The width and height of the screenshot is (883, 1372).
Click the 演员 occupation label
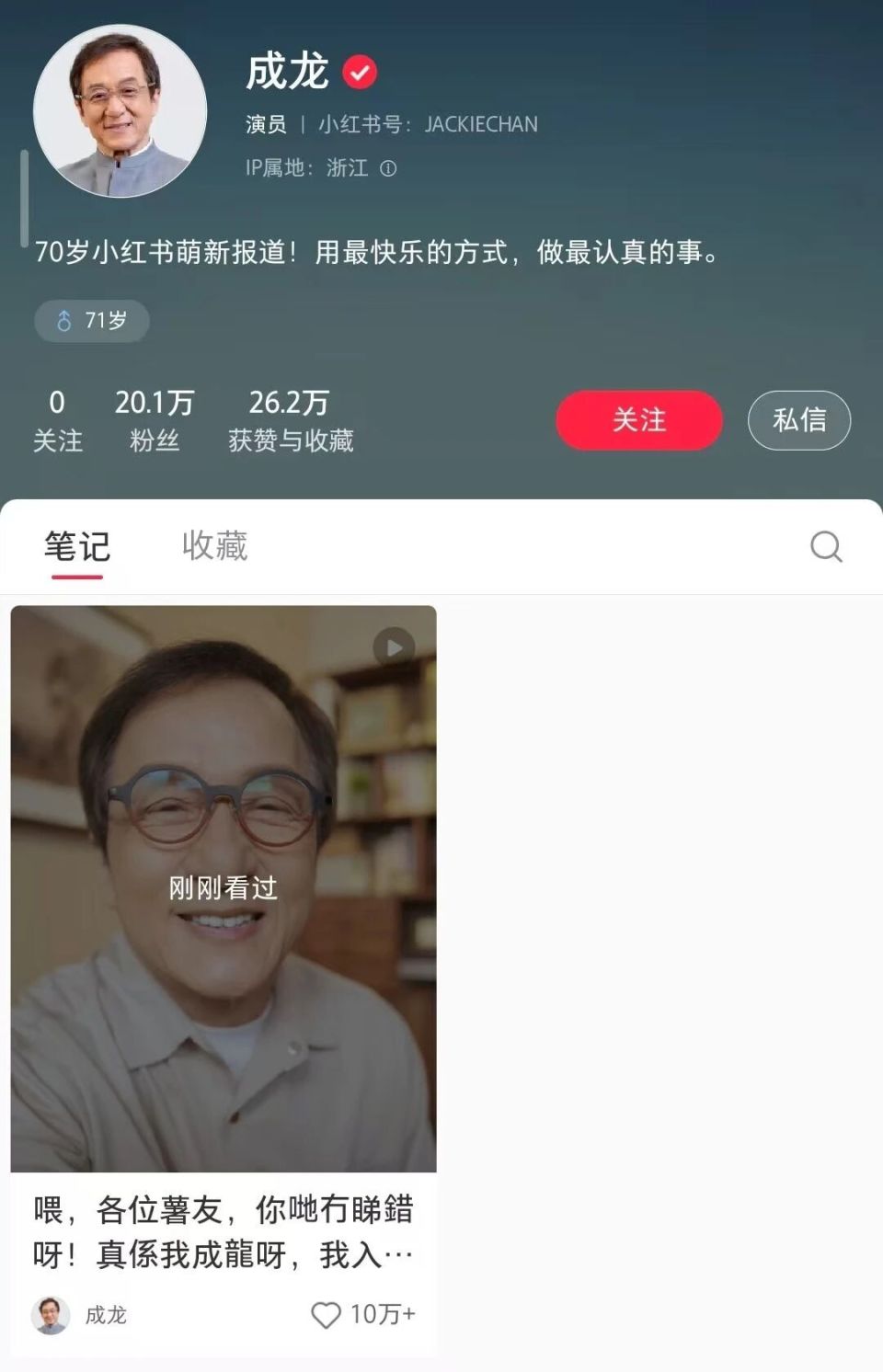point(265,124)
